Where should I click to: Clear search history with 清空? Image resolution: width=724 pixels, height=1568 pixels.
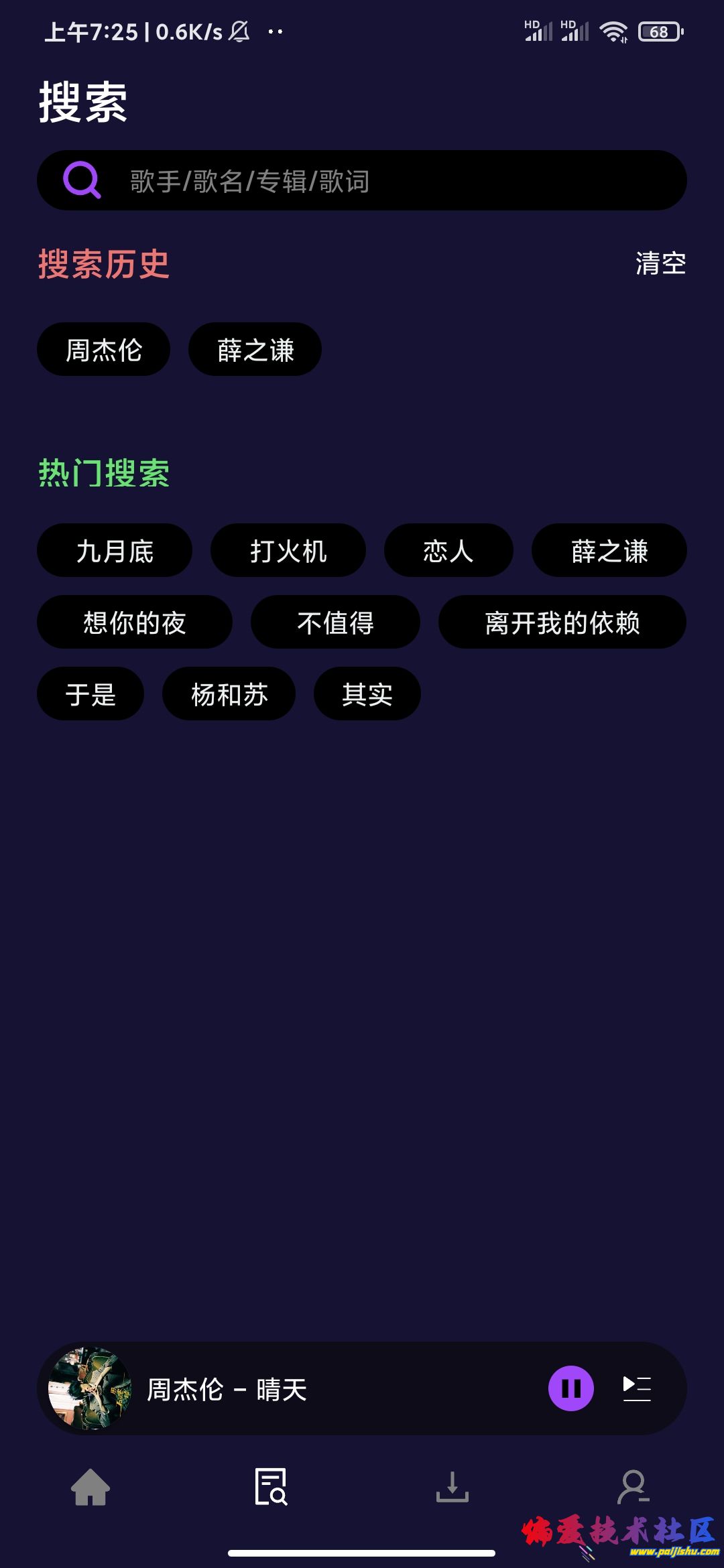point(660,263)
